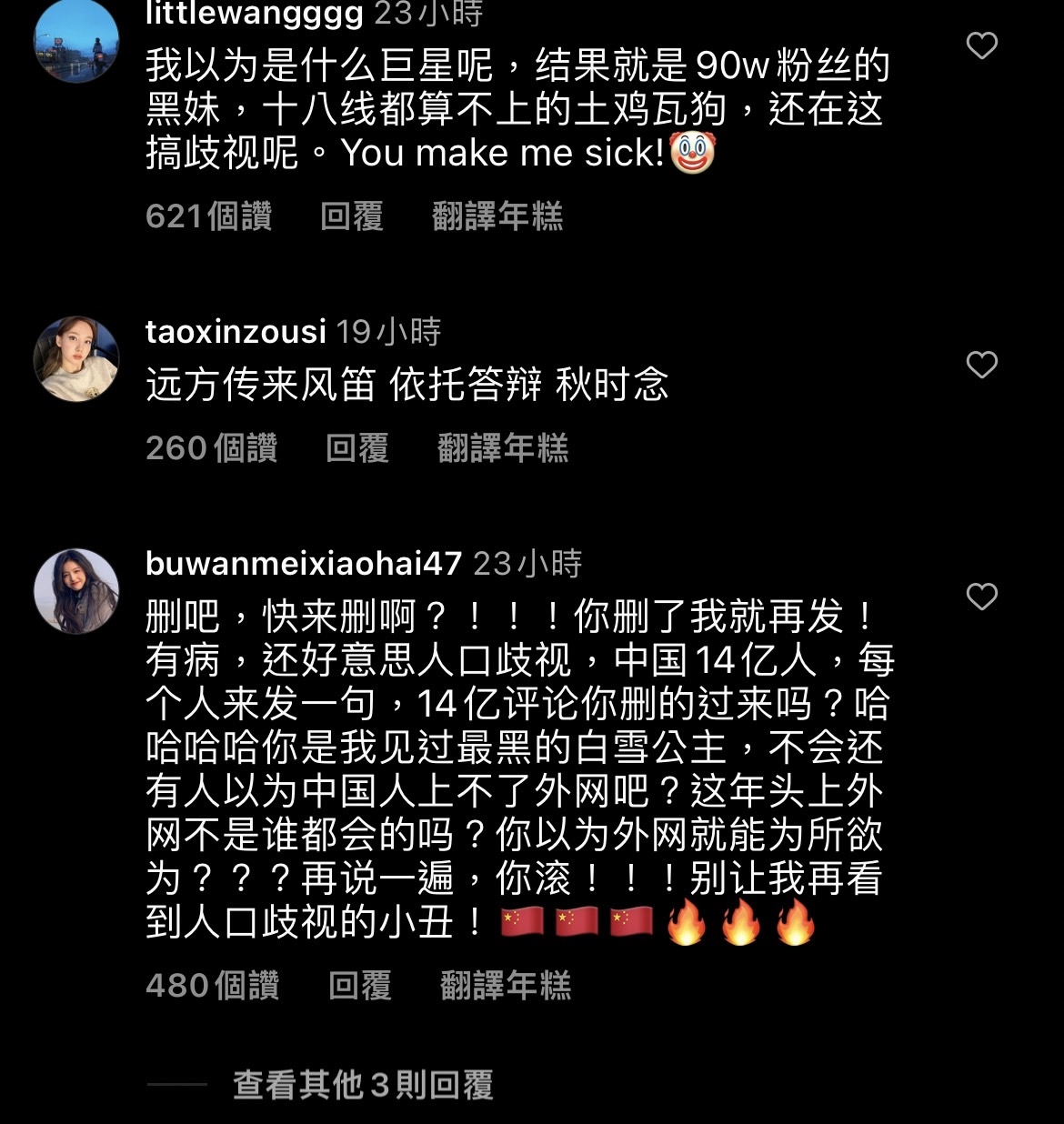Tap 回覆 under littlewangggg's comment
This screenshot has height=1124, width=1064.
click(354, 217)
